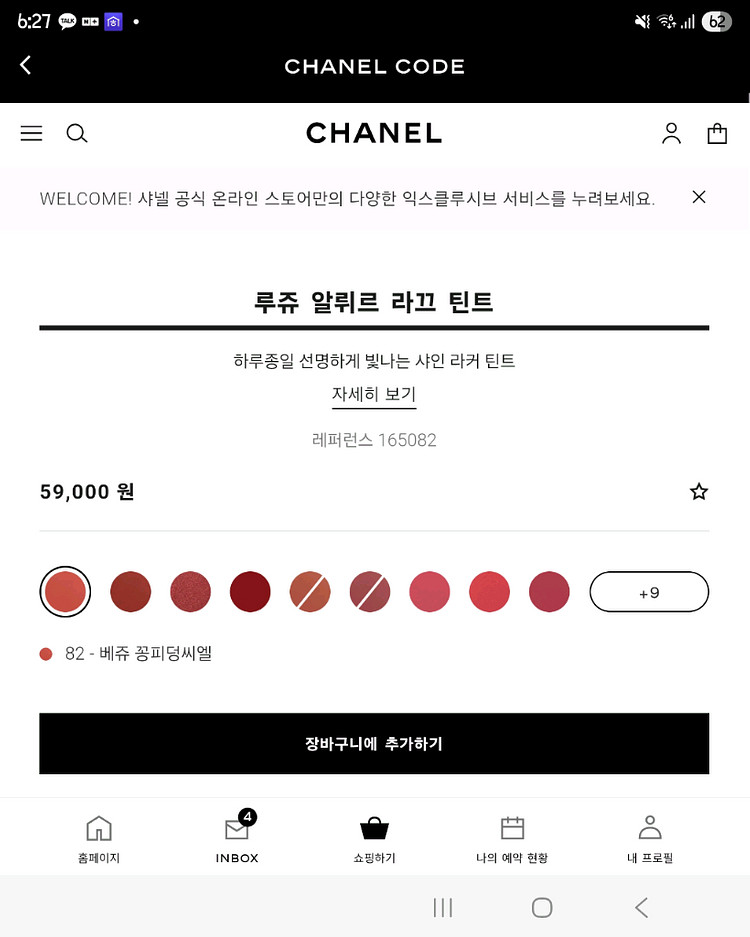The height and width of the screenshot is (937, 750).
Task: Go back from the Chanel Code screen
Action: [26, 65]
